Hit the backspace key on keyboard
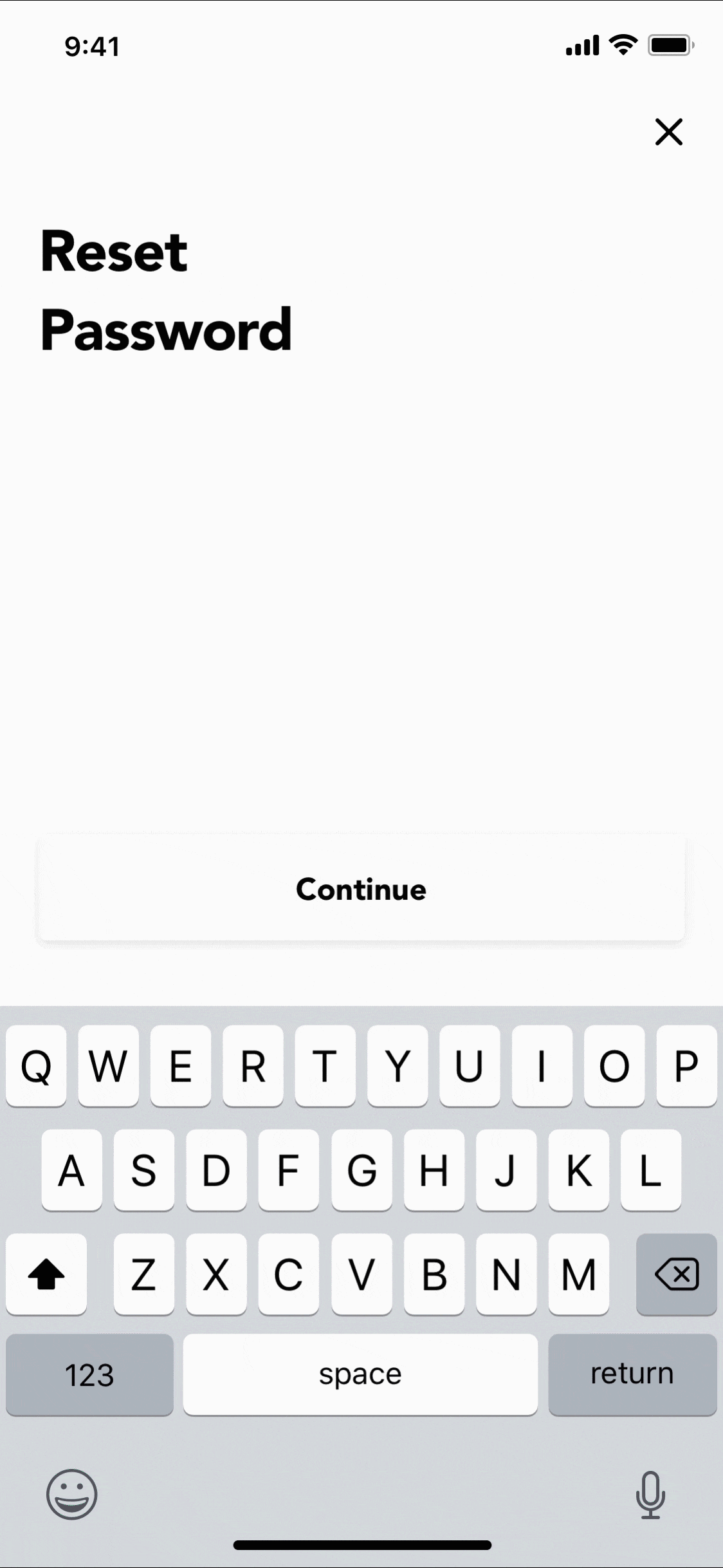The height and width of the screenshot is (1568, 723). point(676,1274)
